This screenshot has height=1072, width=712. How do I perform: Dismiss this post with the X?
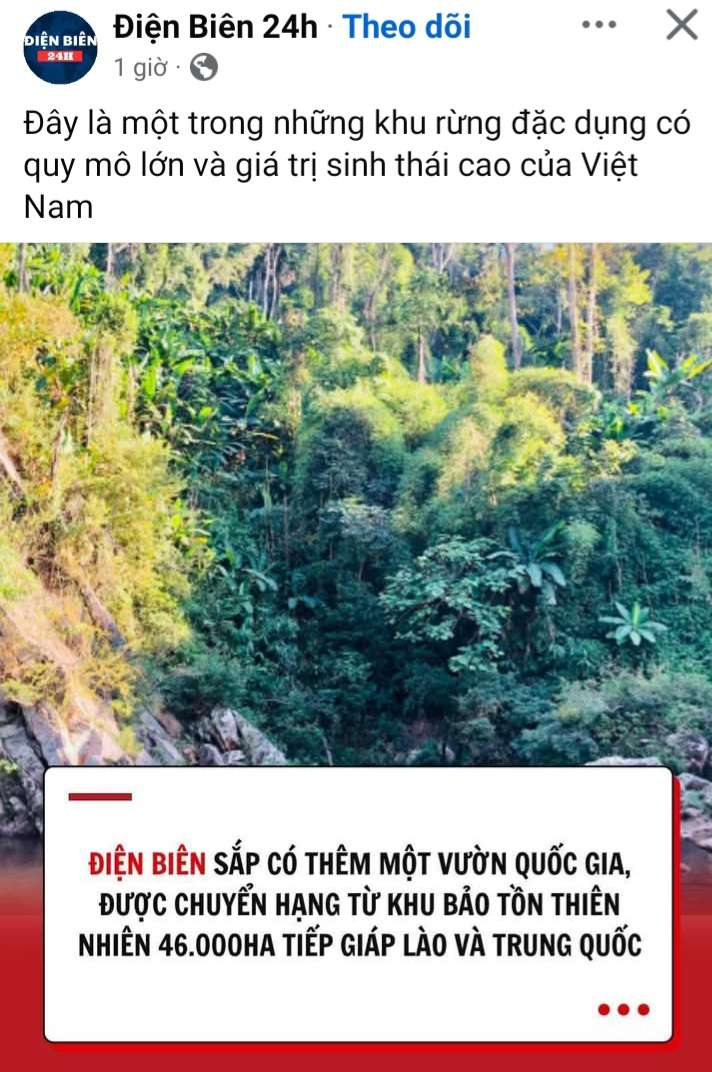pos(682,25)
